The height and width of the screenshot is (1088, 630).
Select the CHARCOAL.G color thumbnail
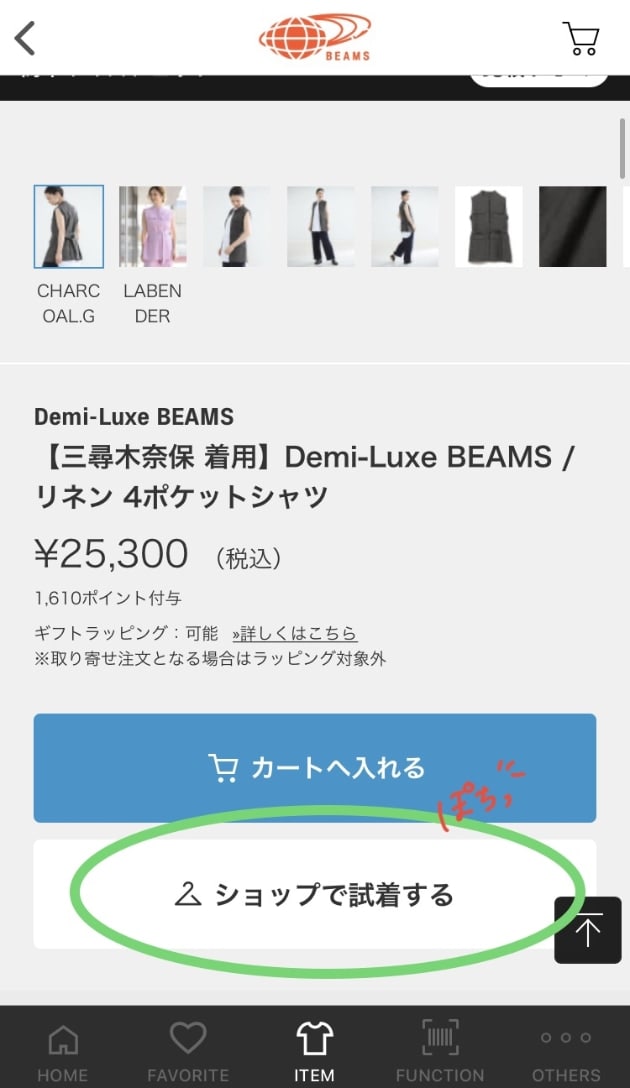[x=68, y=227]
